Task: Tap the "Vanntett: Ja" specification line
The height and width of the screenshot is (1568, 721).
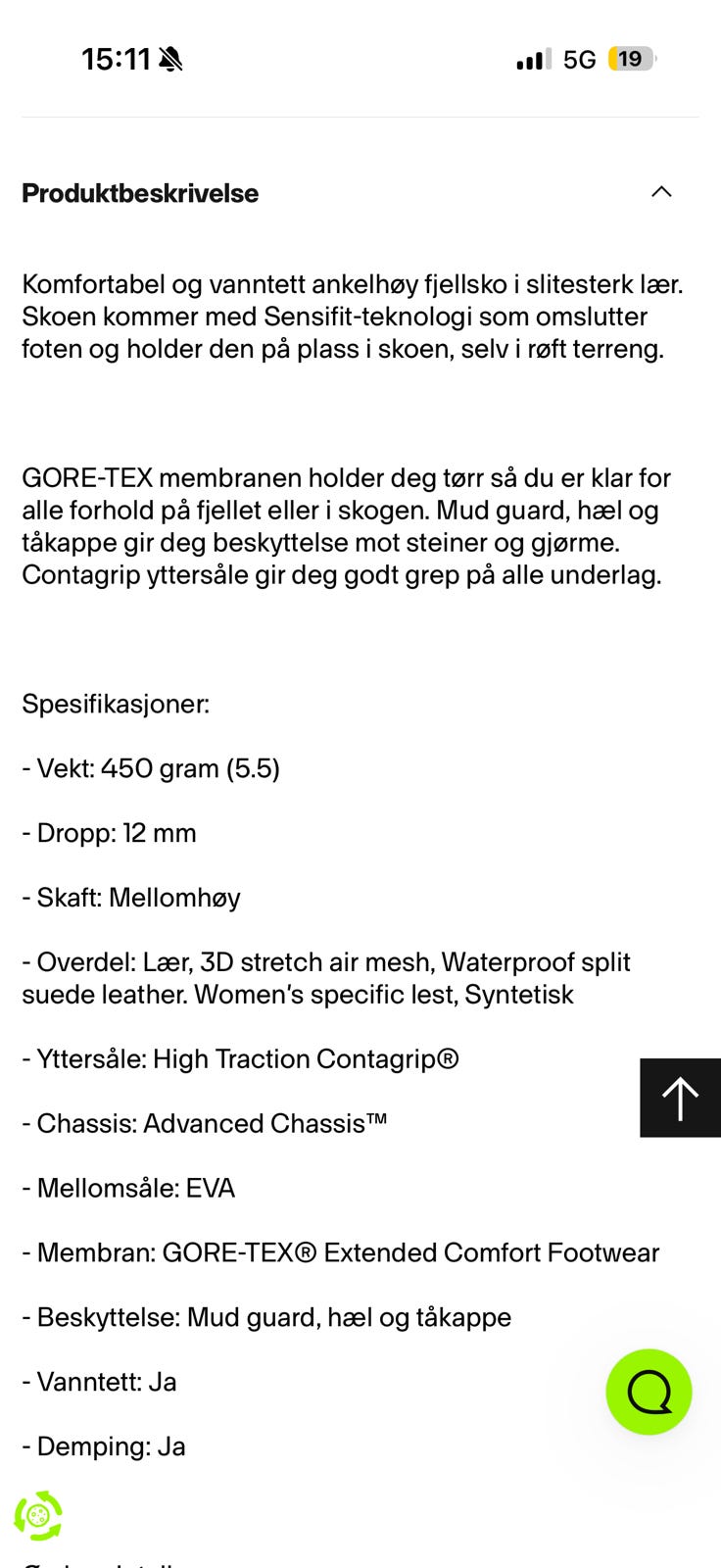Action: tap(99, 1382)
